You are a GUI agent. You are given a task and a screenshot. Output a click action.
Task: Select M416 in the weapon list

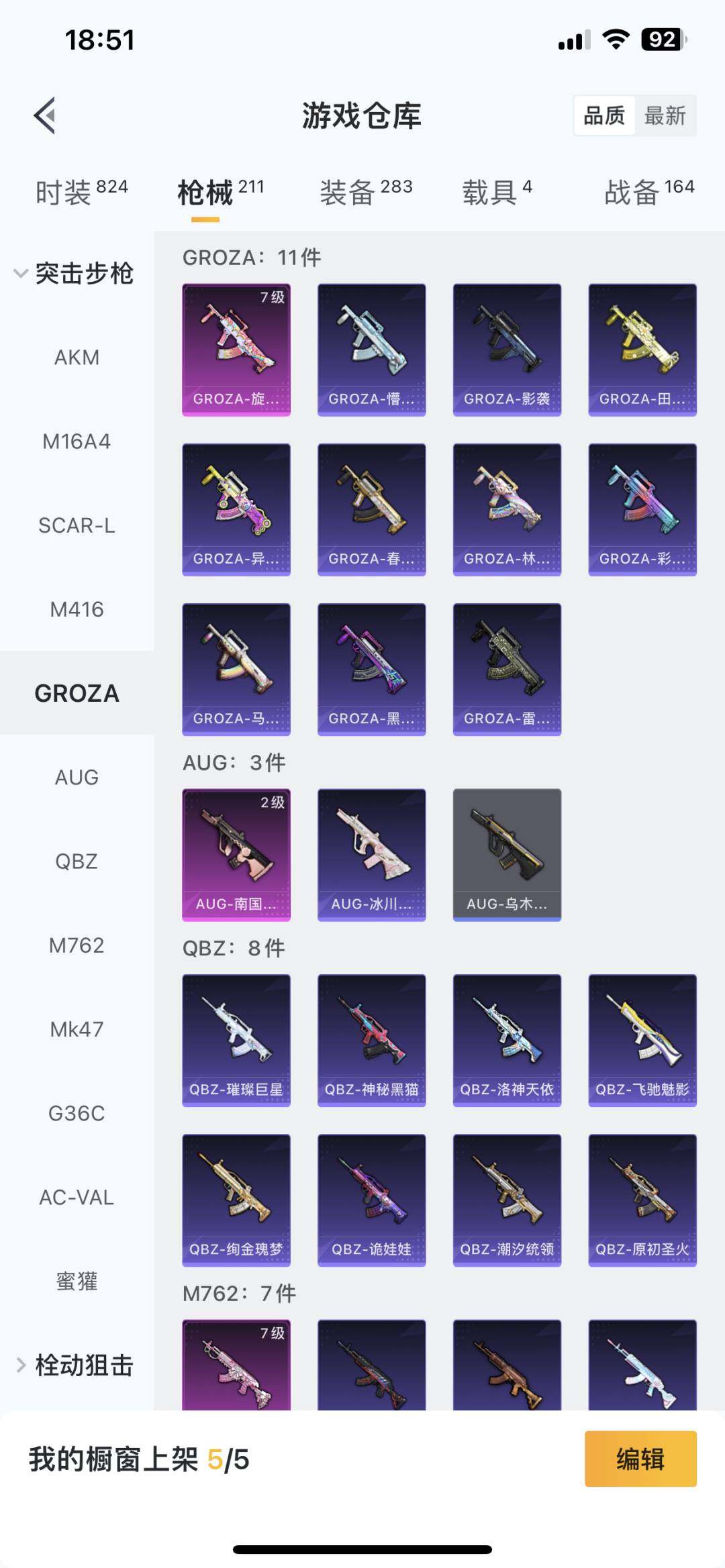click(x=77, y=609)
